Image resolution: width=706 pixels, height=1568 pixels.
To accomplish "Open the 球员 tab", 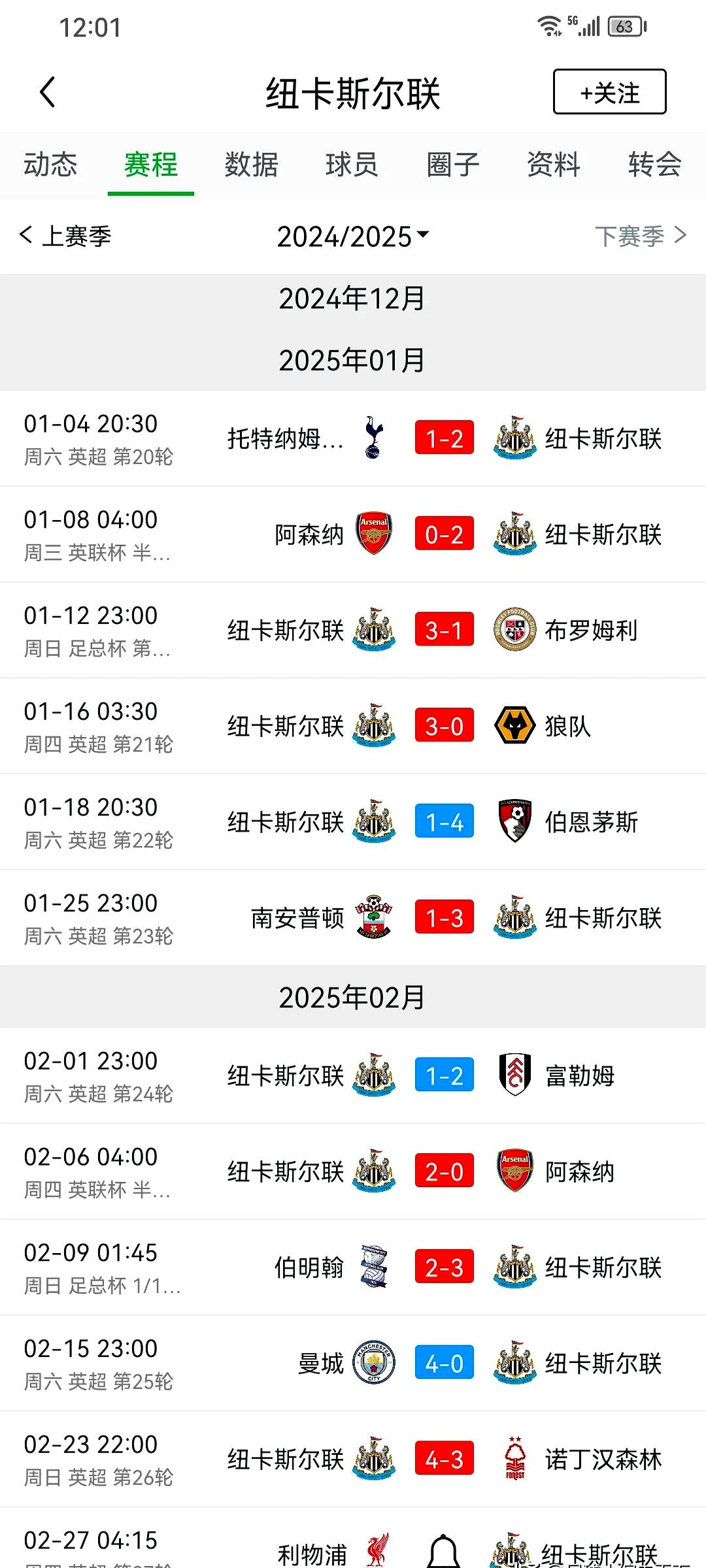I will [x=352, y=165].
